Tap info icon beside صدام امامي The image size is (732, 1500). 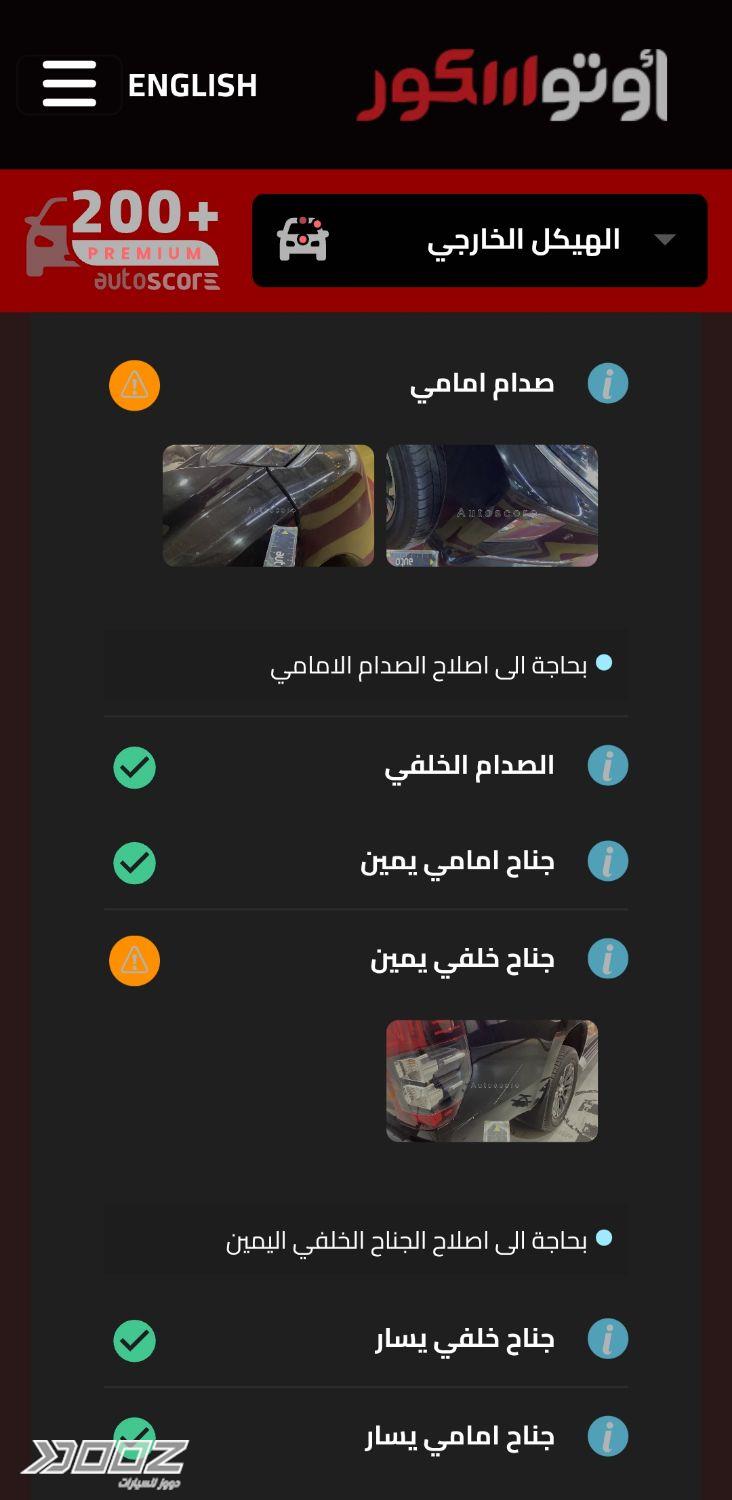(608, 384)
